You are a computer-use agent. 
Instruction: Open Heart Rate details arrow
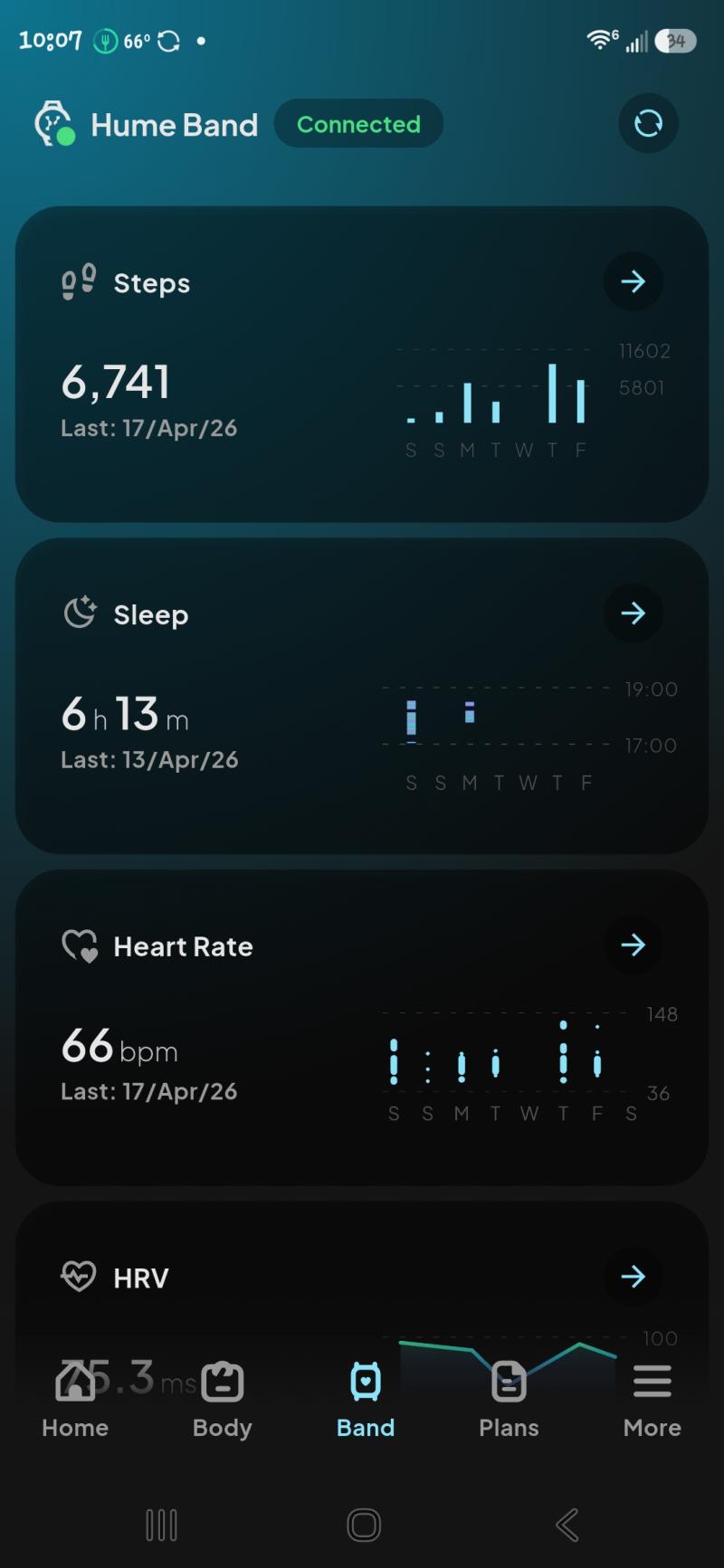point(633,946)
